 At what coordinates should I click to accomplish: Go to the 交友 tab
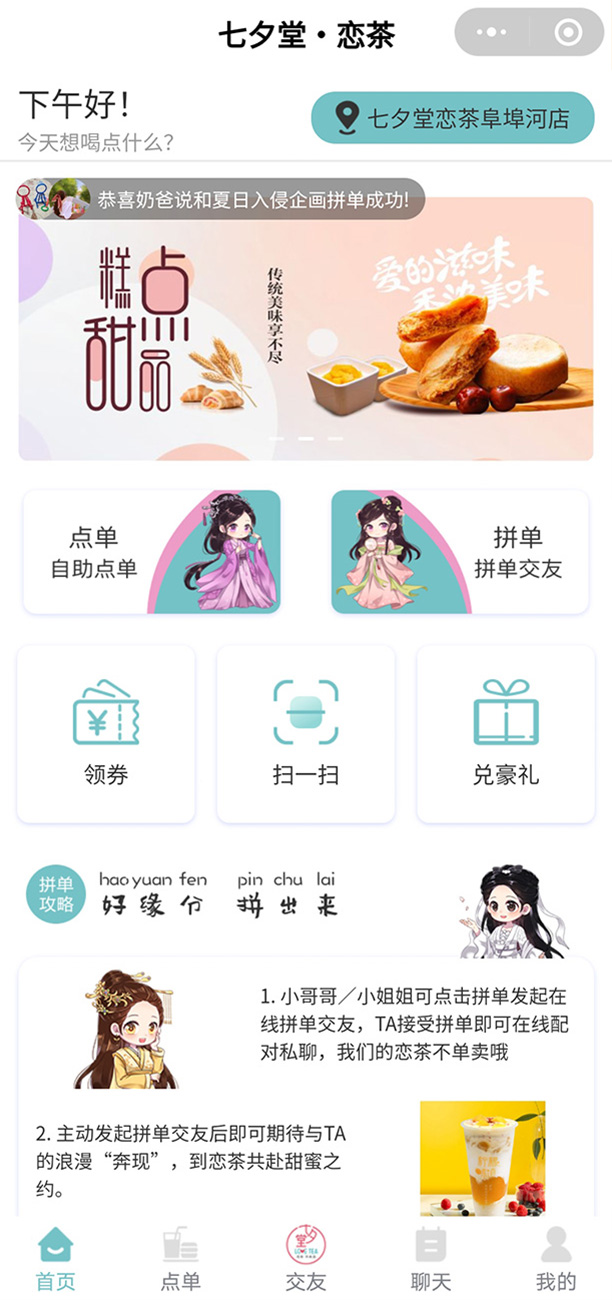click(306, 1259)
